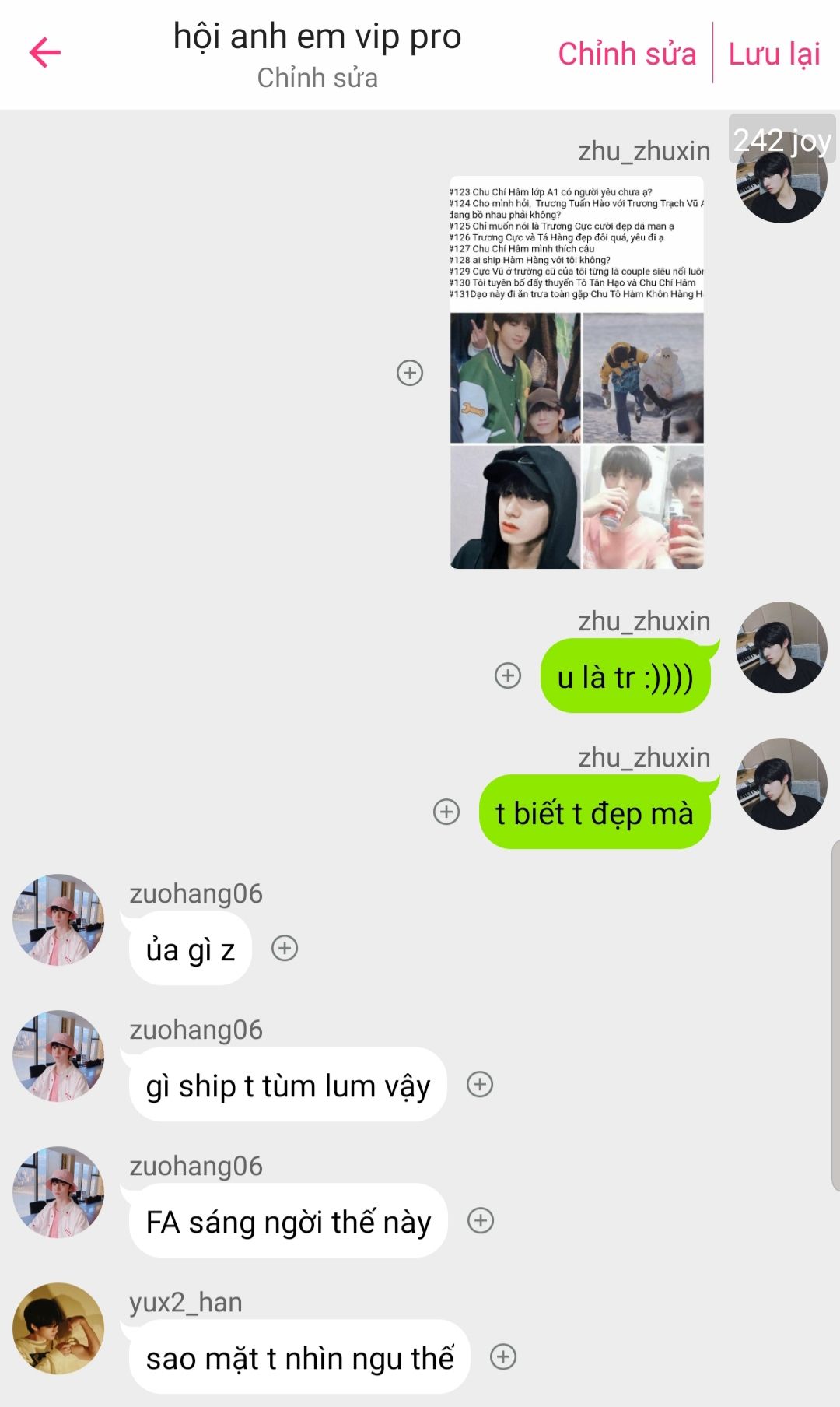840x1407 pixels.
Task: Open zuohang06's avatar beside 'ủa gì z'
Action: click(x=58, y=920)
